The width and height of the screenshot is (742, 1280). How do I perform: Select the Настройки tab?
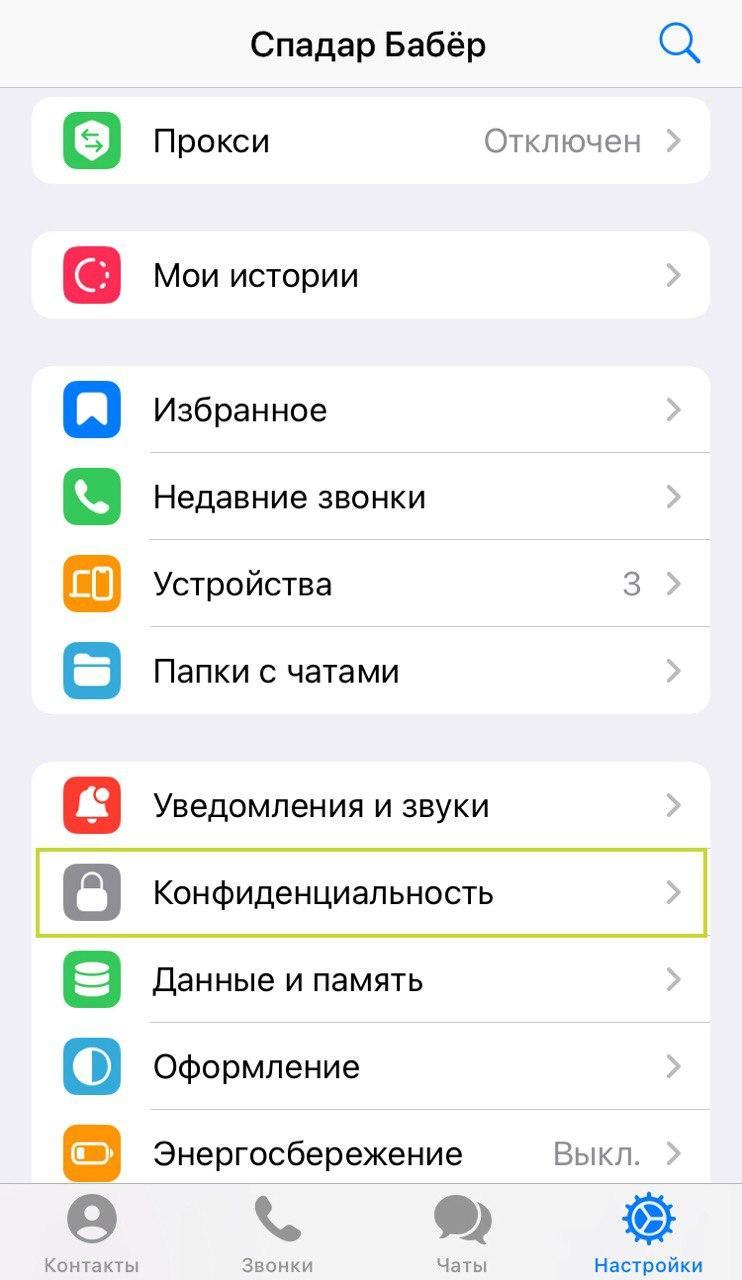click(x=648, y=1234)
